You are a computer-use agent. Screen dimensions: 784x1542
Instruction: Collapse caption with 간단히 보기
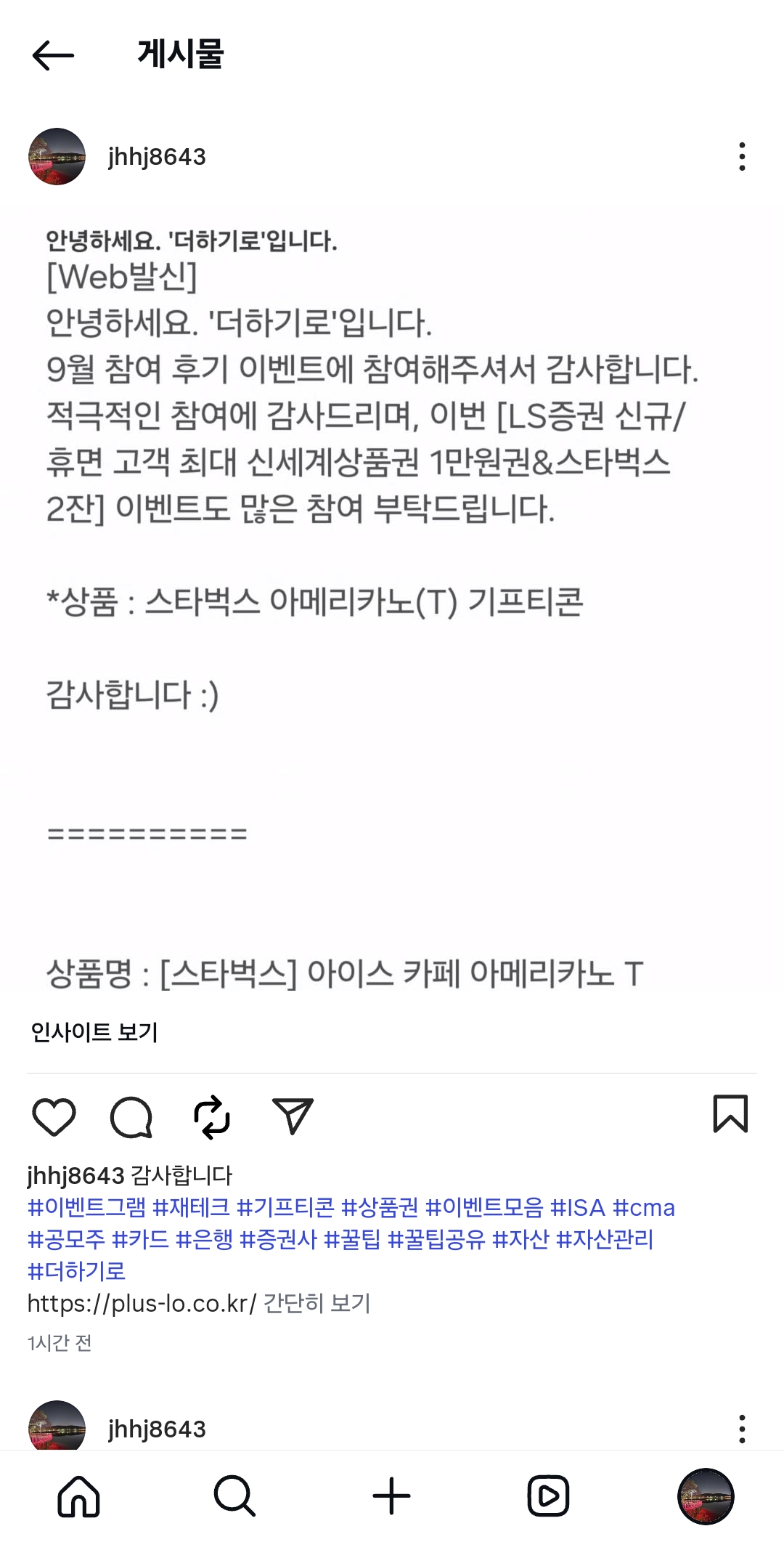[317, 1303]
